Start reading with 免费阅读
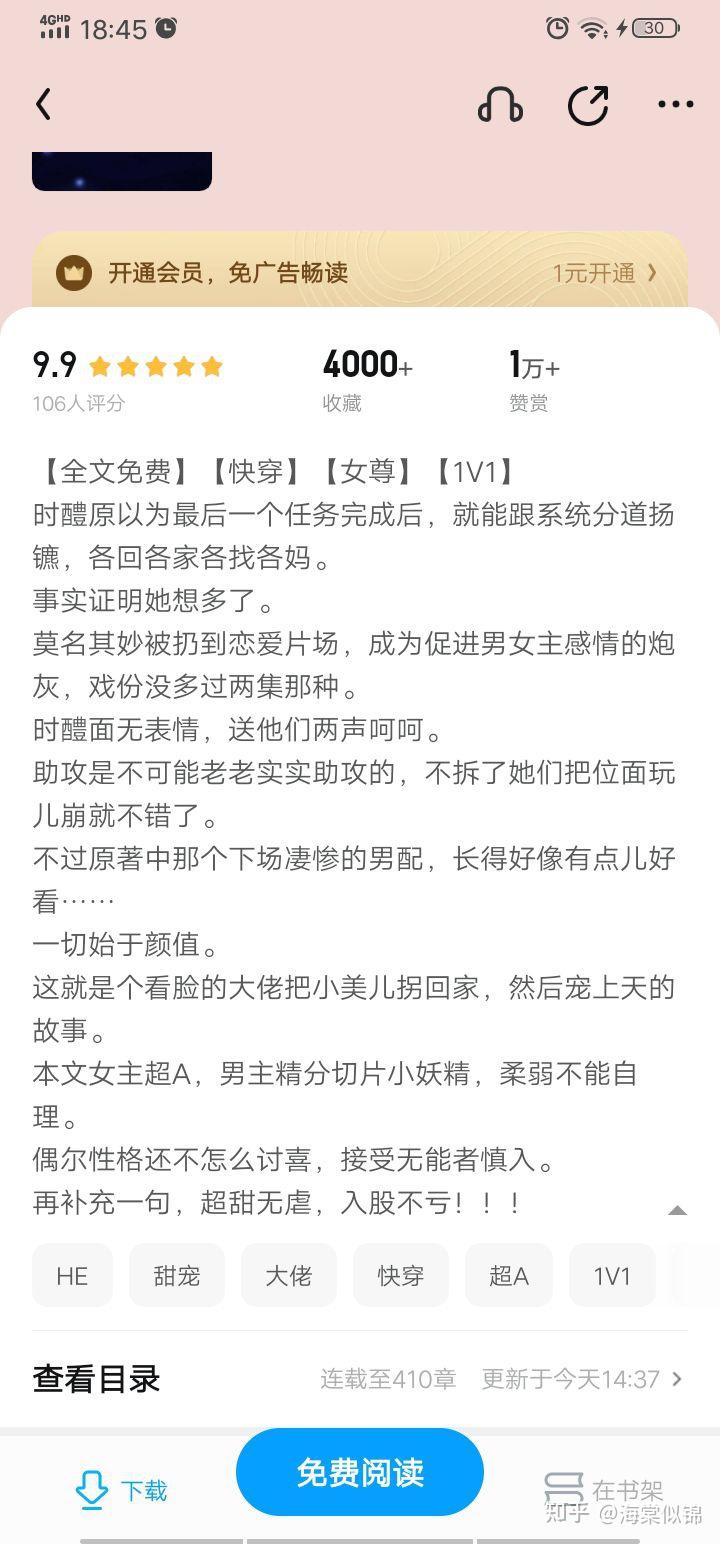 click(360, 1473)
